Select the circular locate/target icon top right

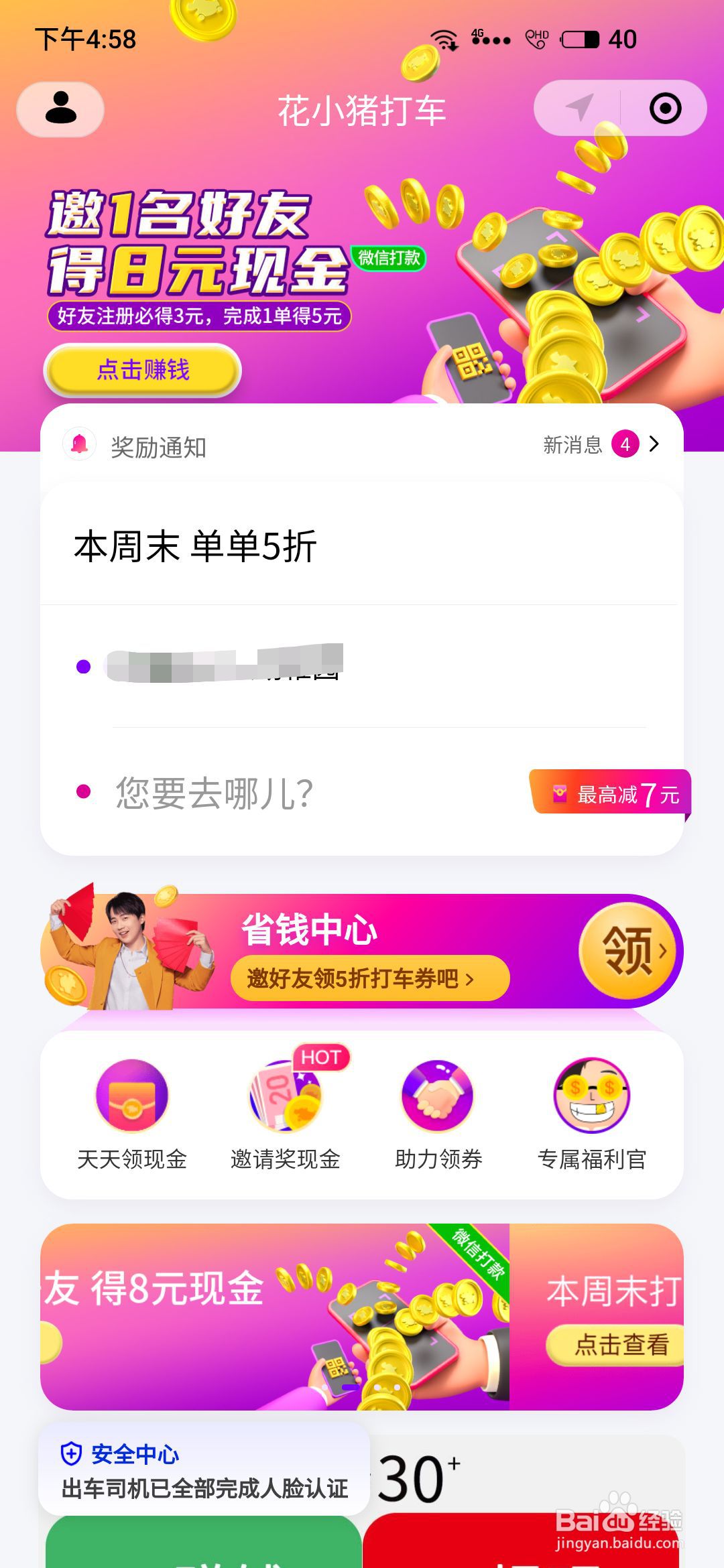[666, 107]
